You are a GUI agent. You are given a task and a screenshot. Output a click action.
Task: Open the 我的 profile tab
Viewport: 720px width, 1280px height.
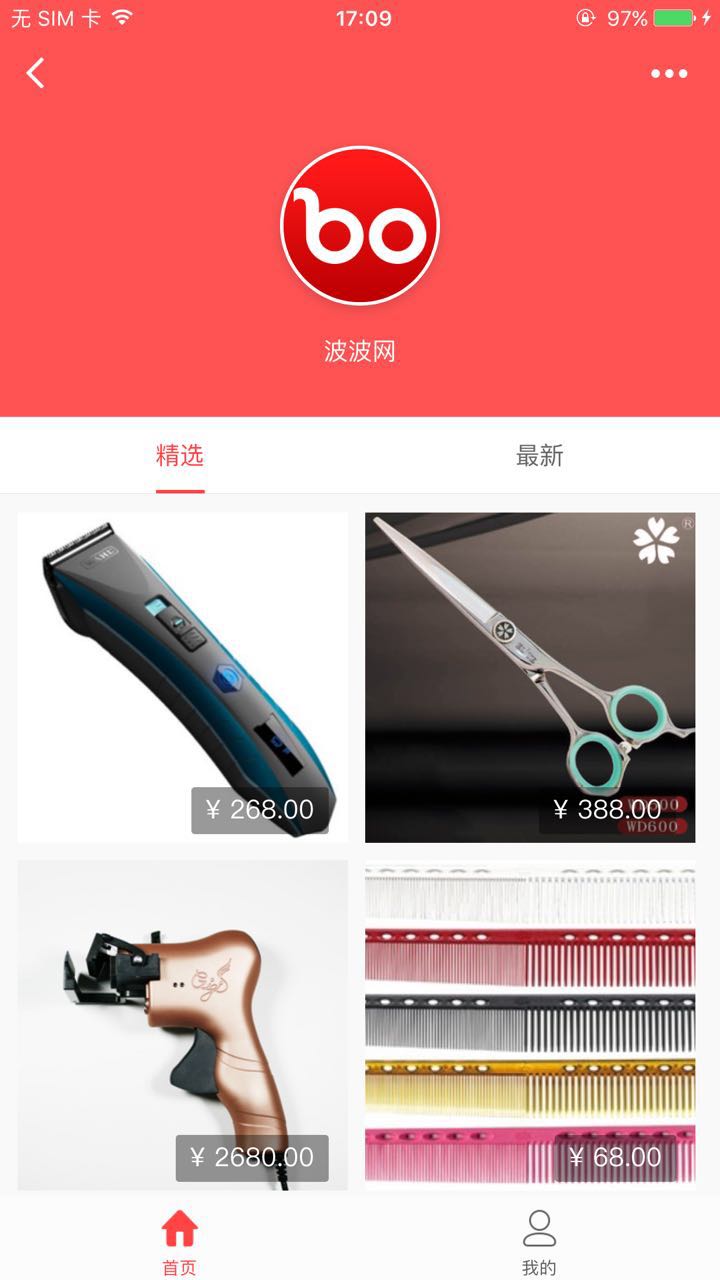tap(539, 1240)
